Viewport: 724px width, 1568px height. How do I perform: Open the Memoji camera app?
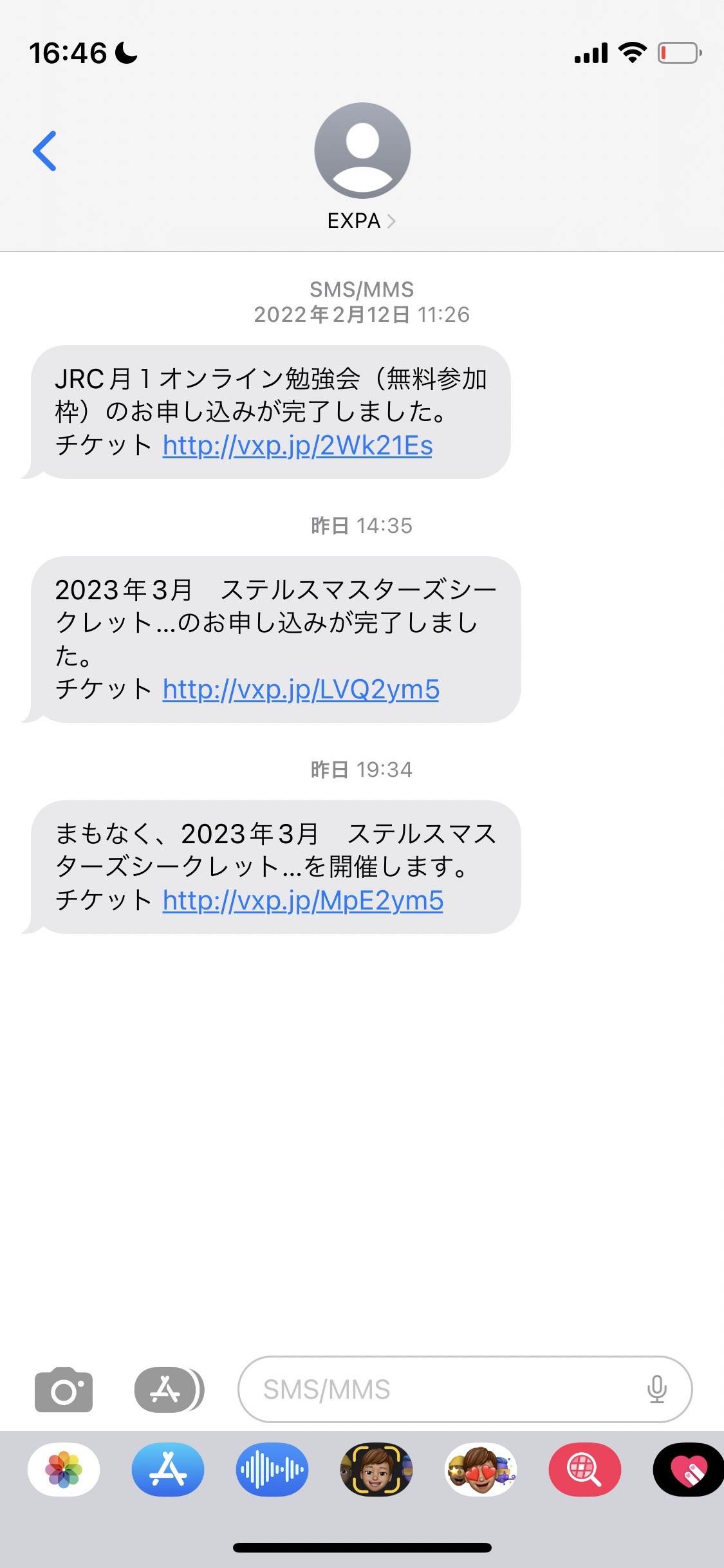point(376,1470)
